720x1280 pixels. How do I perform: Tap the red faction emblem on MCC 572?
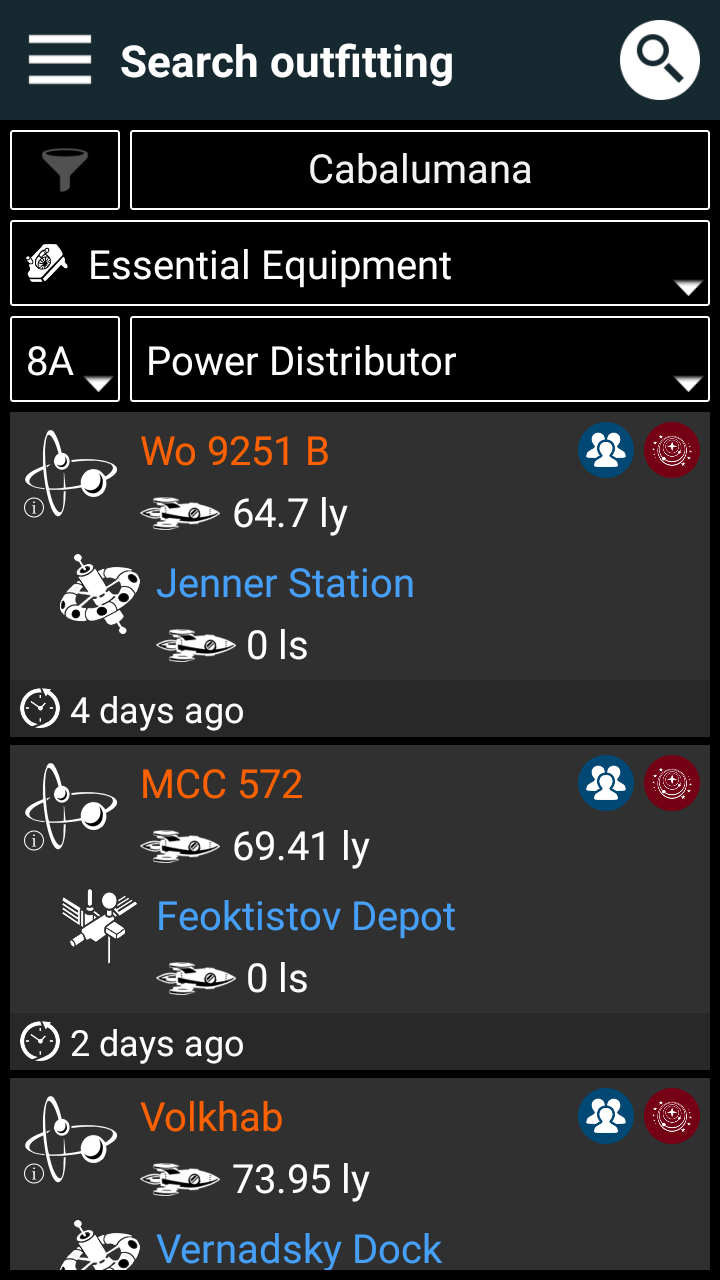[x=672, y=783]
